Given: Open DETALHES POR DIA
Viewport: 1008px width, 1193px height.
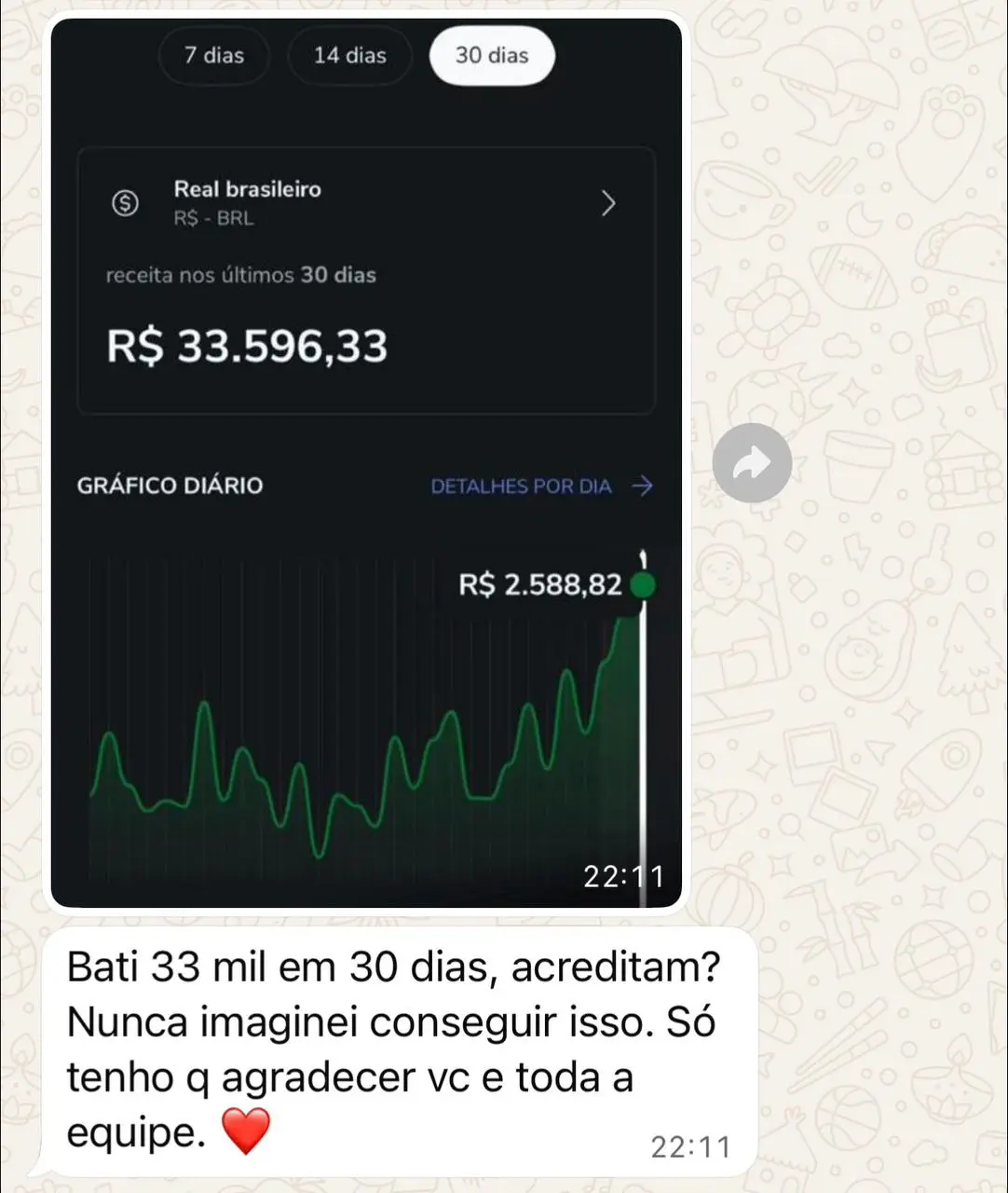Looking at the screenshot, I should (521, 486).
